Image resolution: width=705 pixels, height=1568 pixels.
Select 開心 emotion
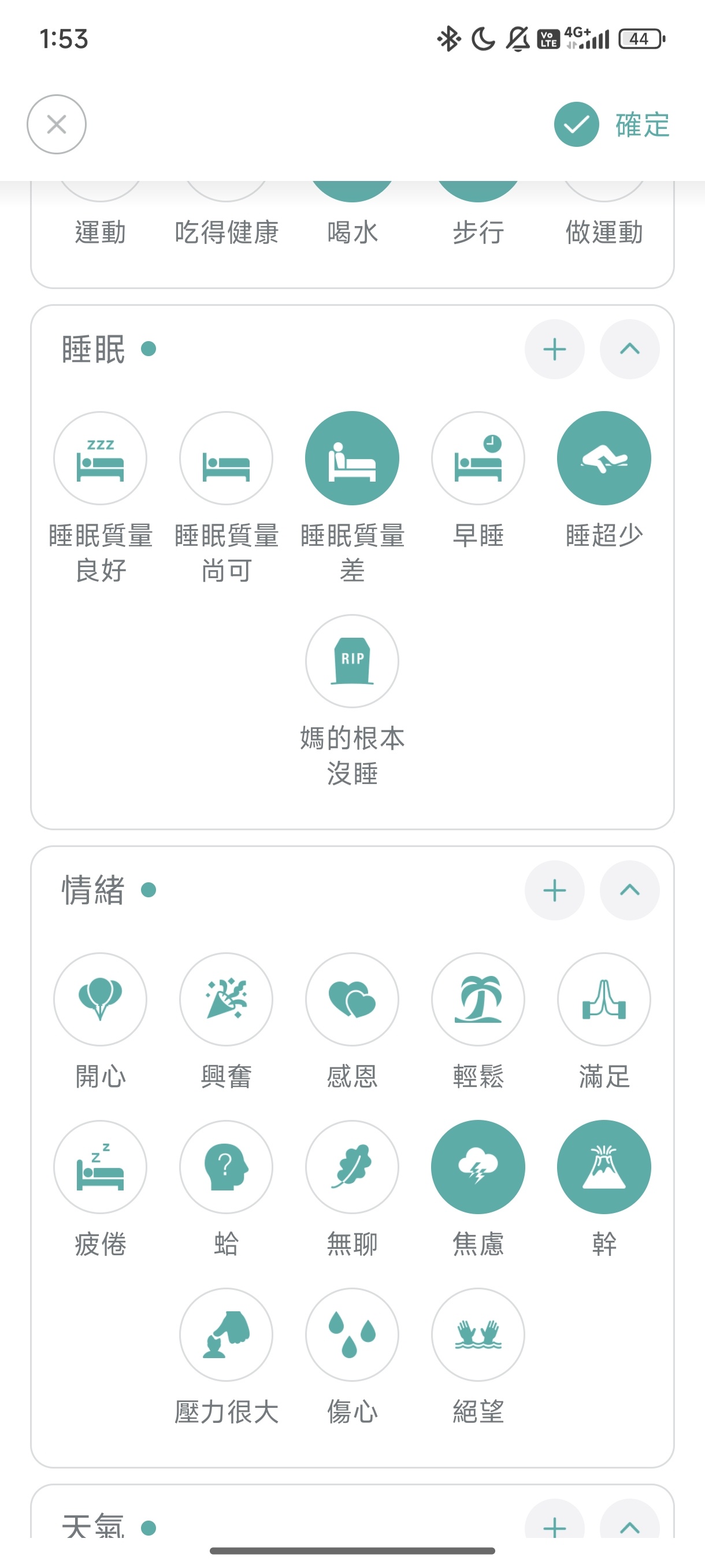pyautogui.click(x=101, y=1000)
